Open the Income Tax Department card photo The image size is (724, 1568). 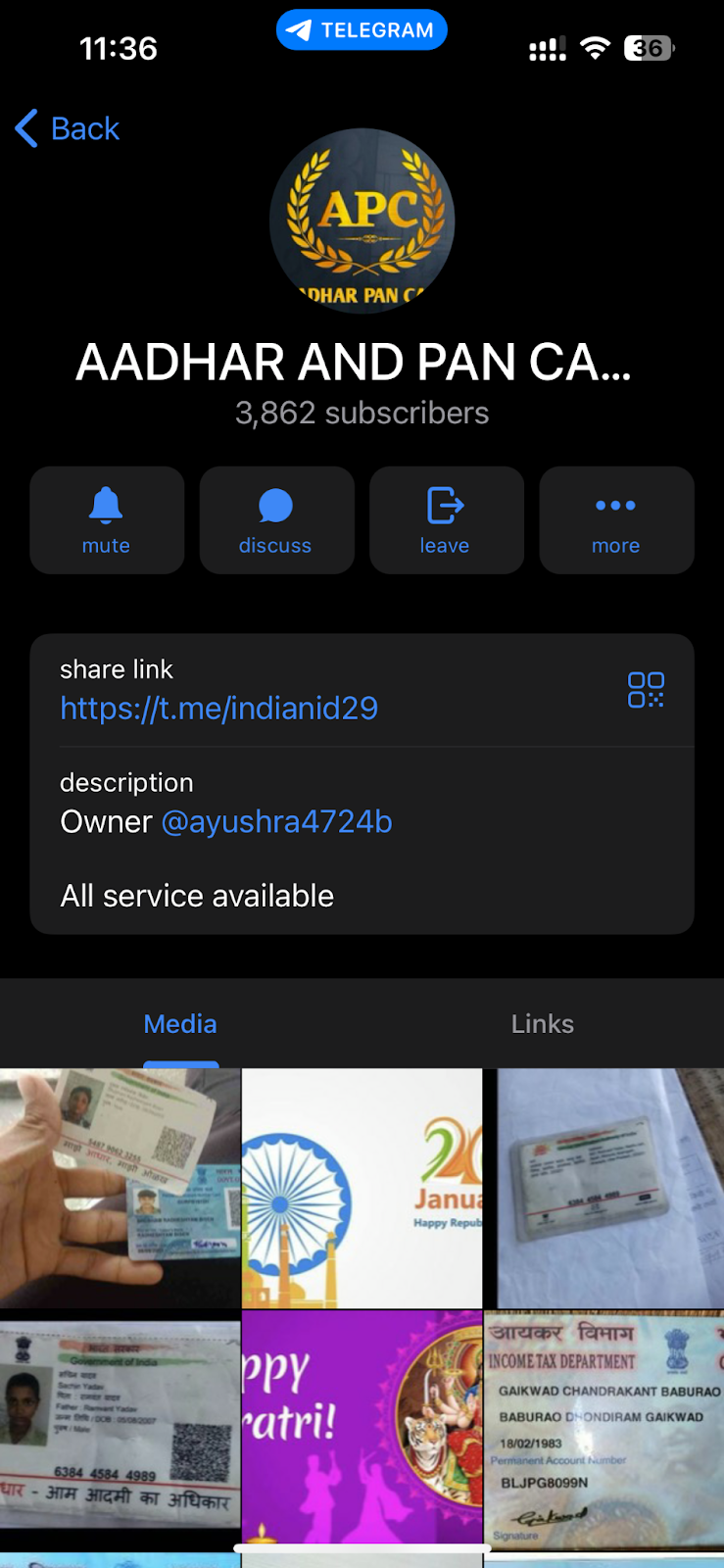(x=603, y=1426)
